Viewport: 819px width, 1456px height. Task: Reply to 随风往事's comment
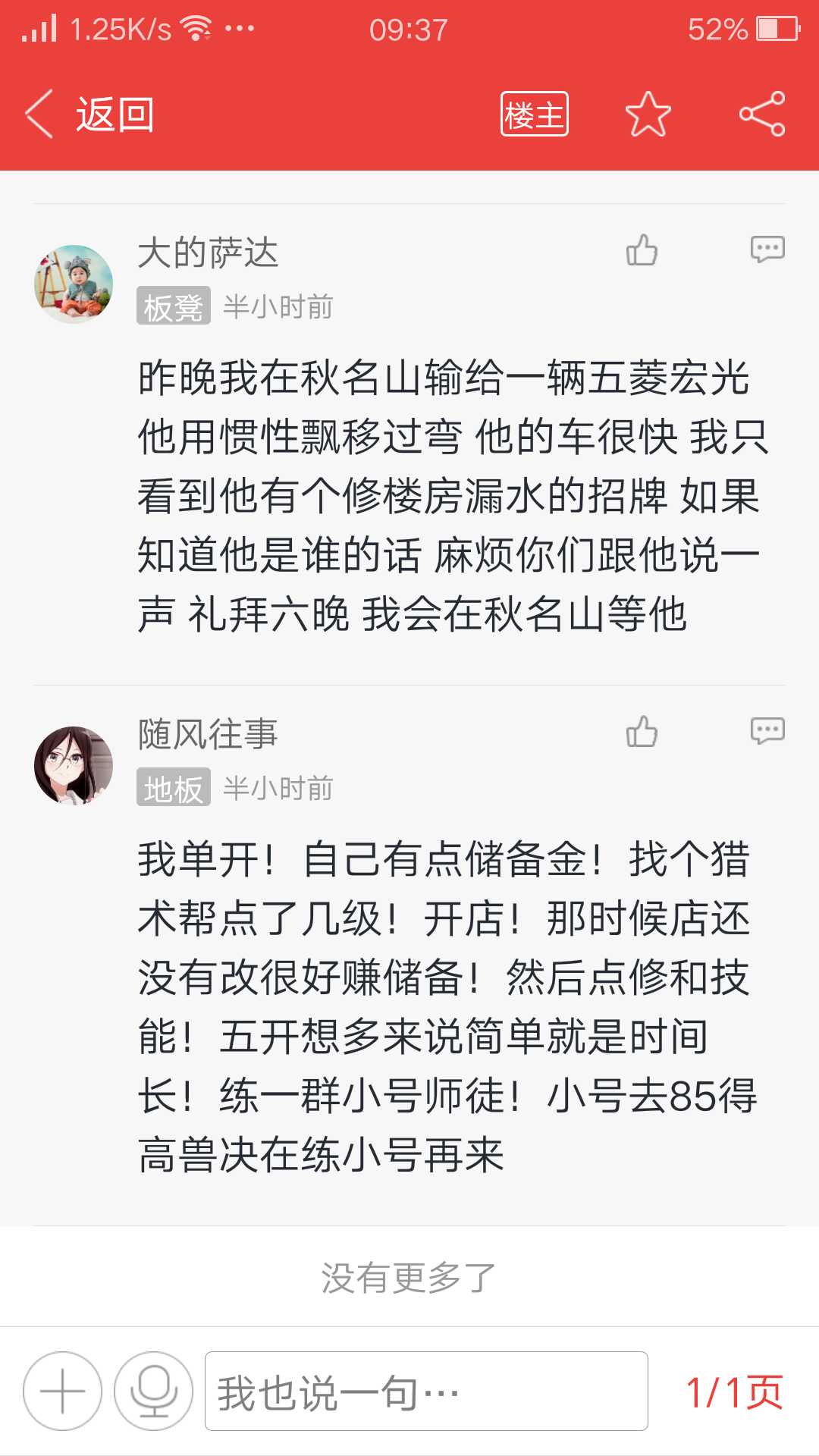coord(767,730)
